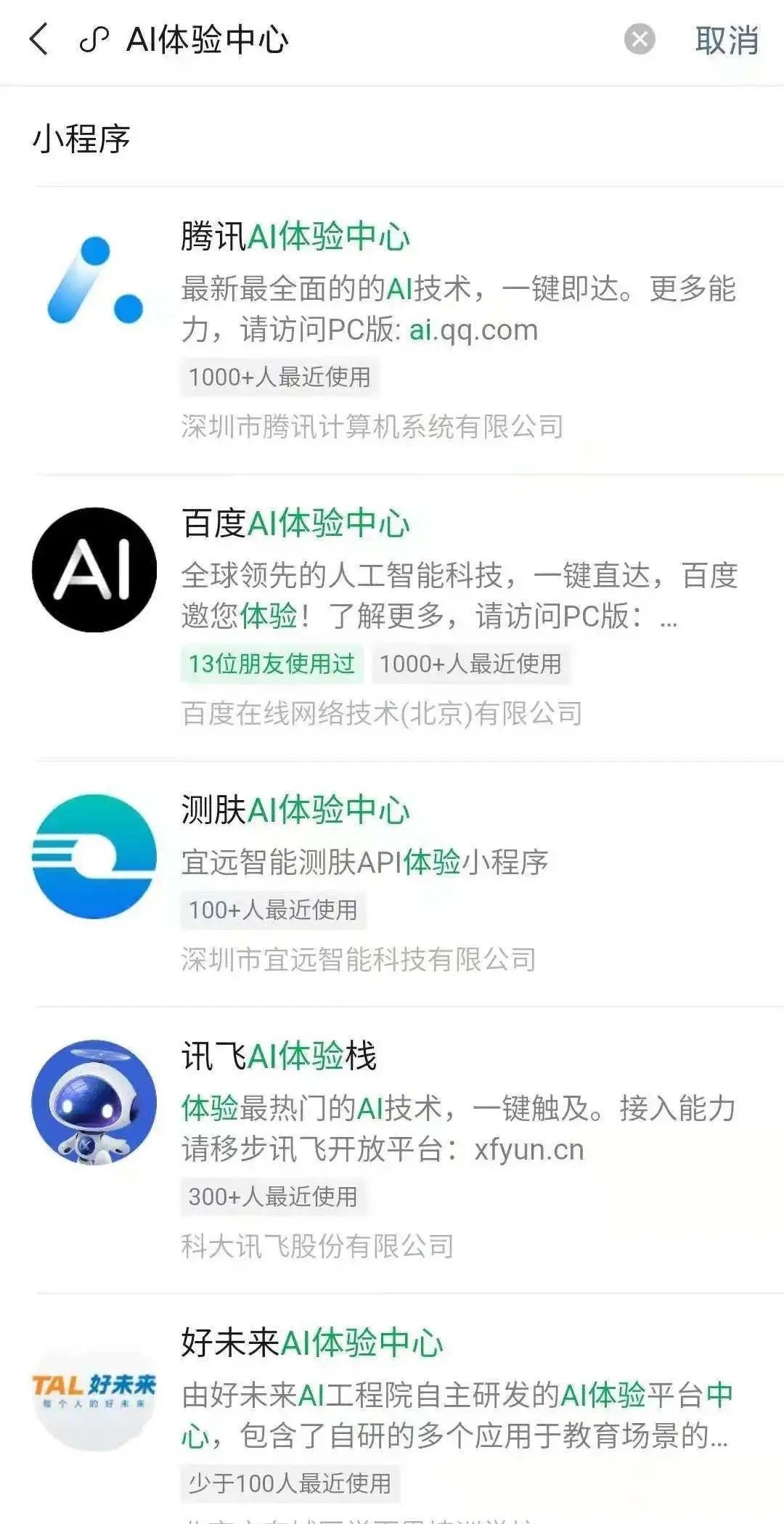784x1524 pixels.
Task: Open the ai.qq.com link
Action: click(x=473, y=331)
